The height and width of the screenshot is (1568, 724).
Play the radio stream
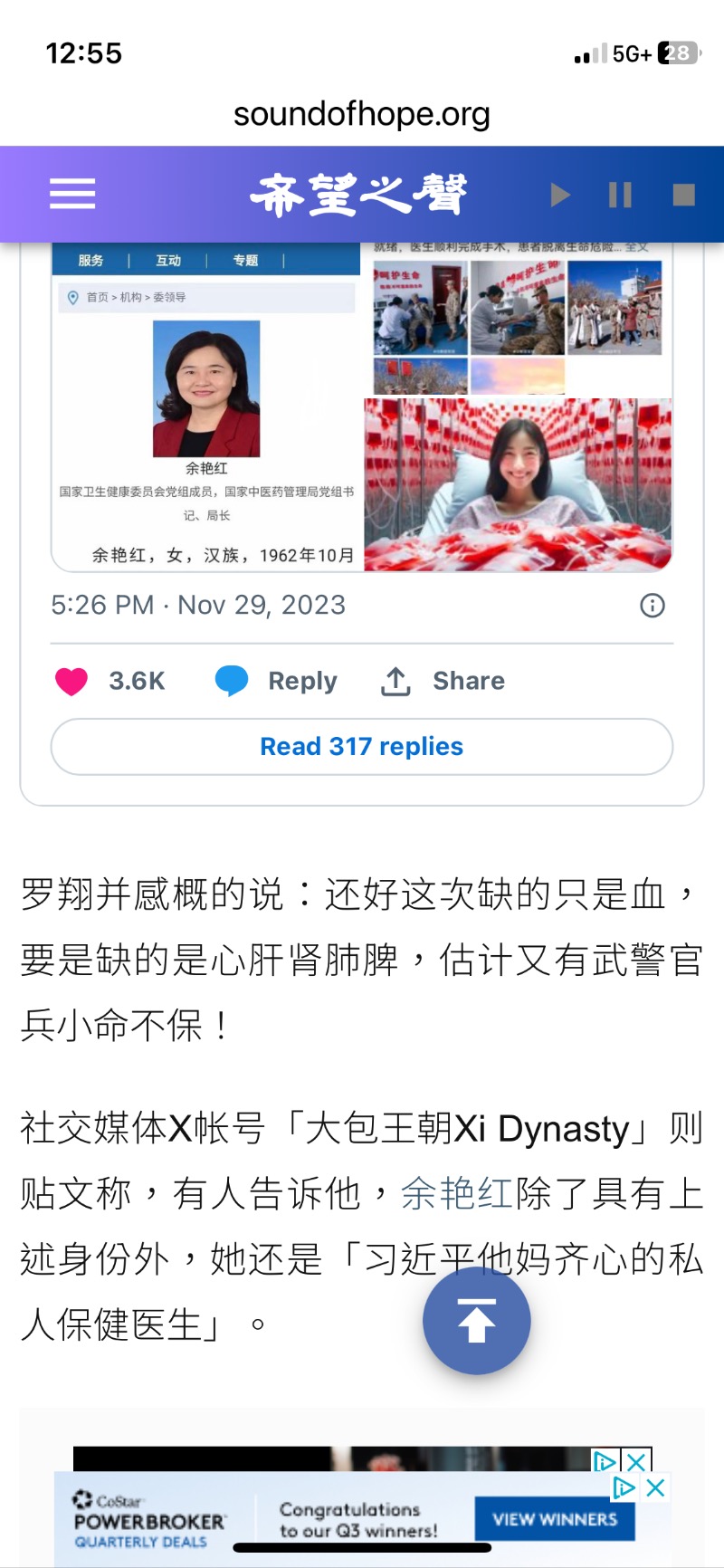coord(560,195)
